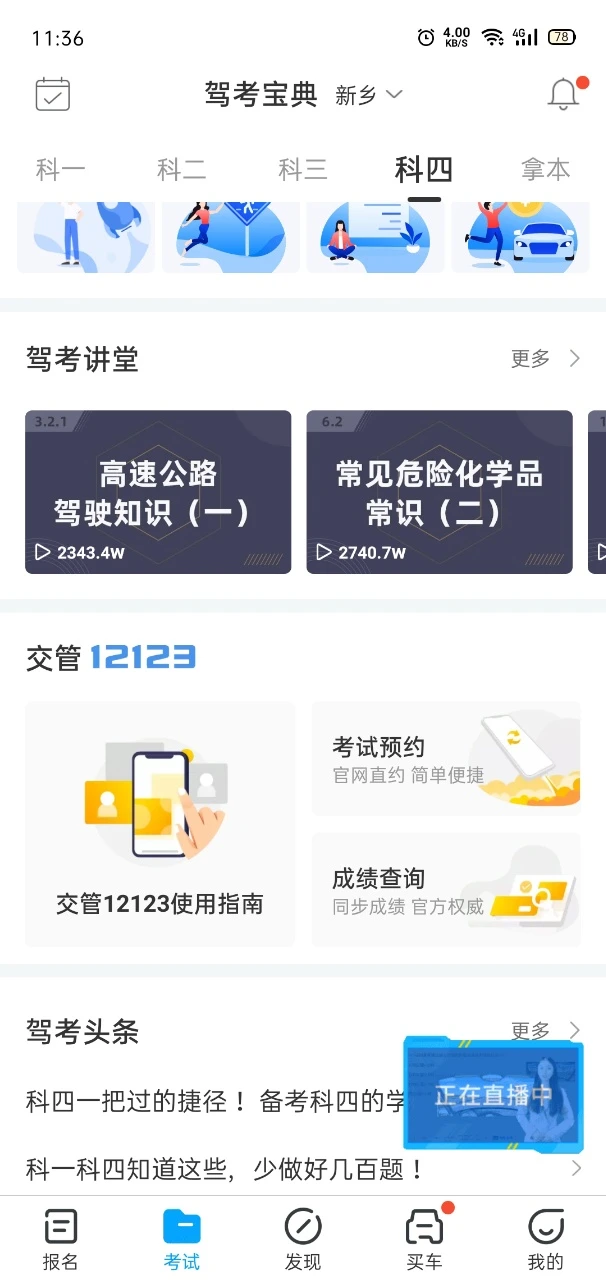Image resolution: width=606 pixels, height=1280 pixels.
Task: Switch to the 拿本 tab
Action: (545, 170)
